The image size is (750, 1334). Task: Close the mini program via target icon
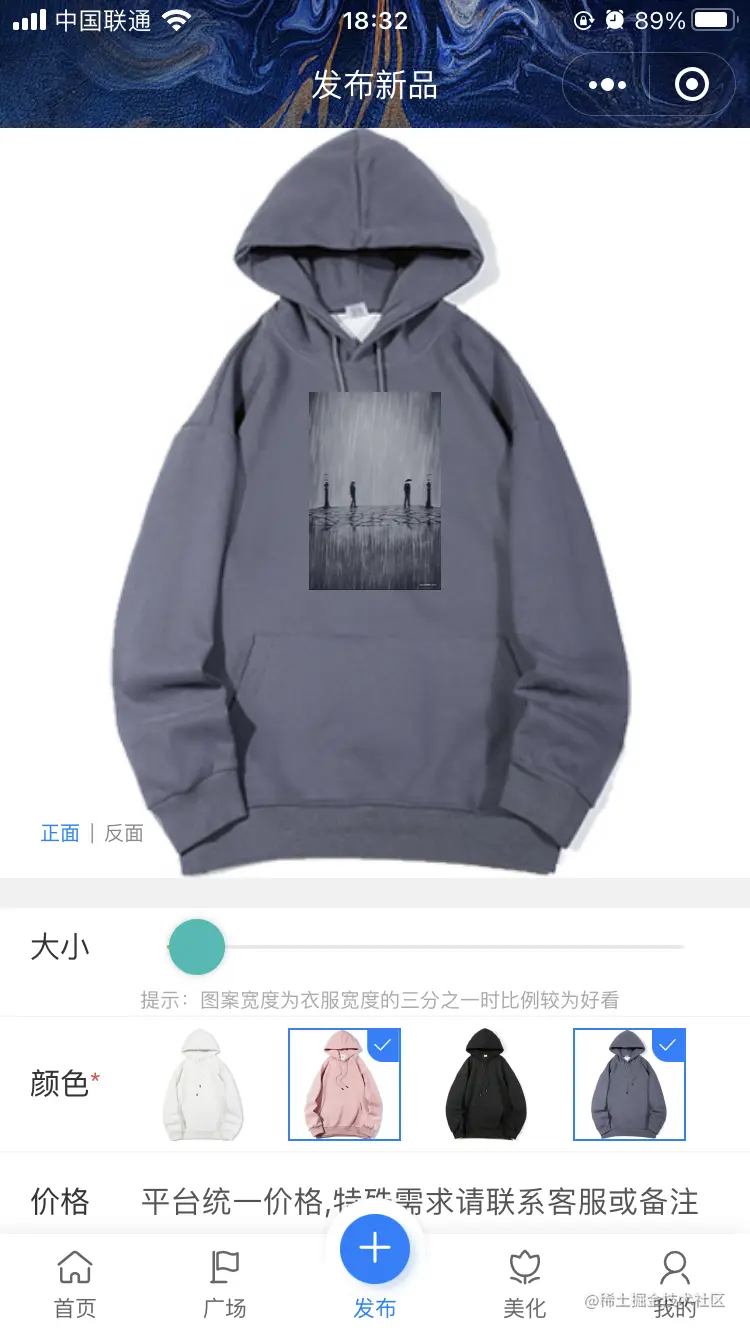point(692,85)
